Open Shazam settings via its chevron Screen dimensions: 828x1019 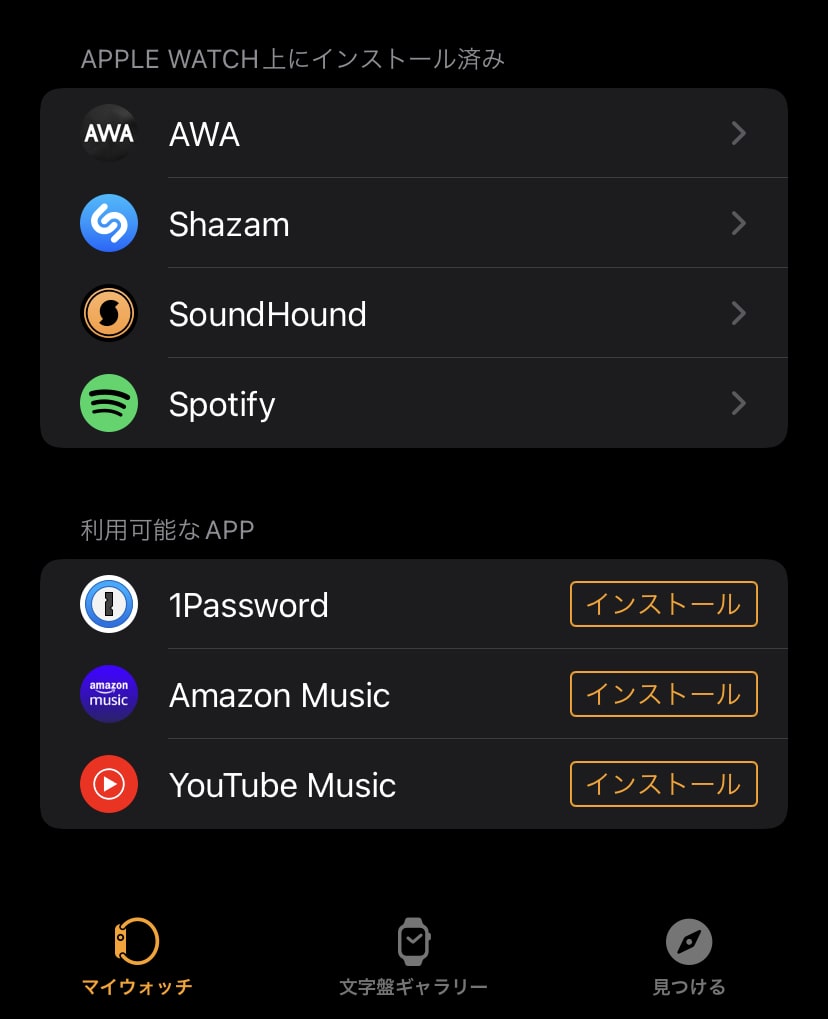tap(738, 223)
